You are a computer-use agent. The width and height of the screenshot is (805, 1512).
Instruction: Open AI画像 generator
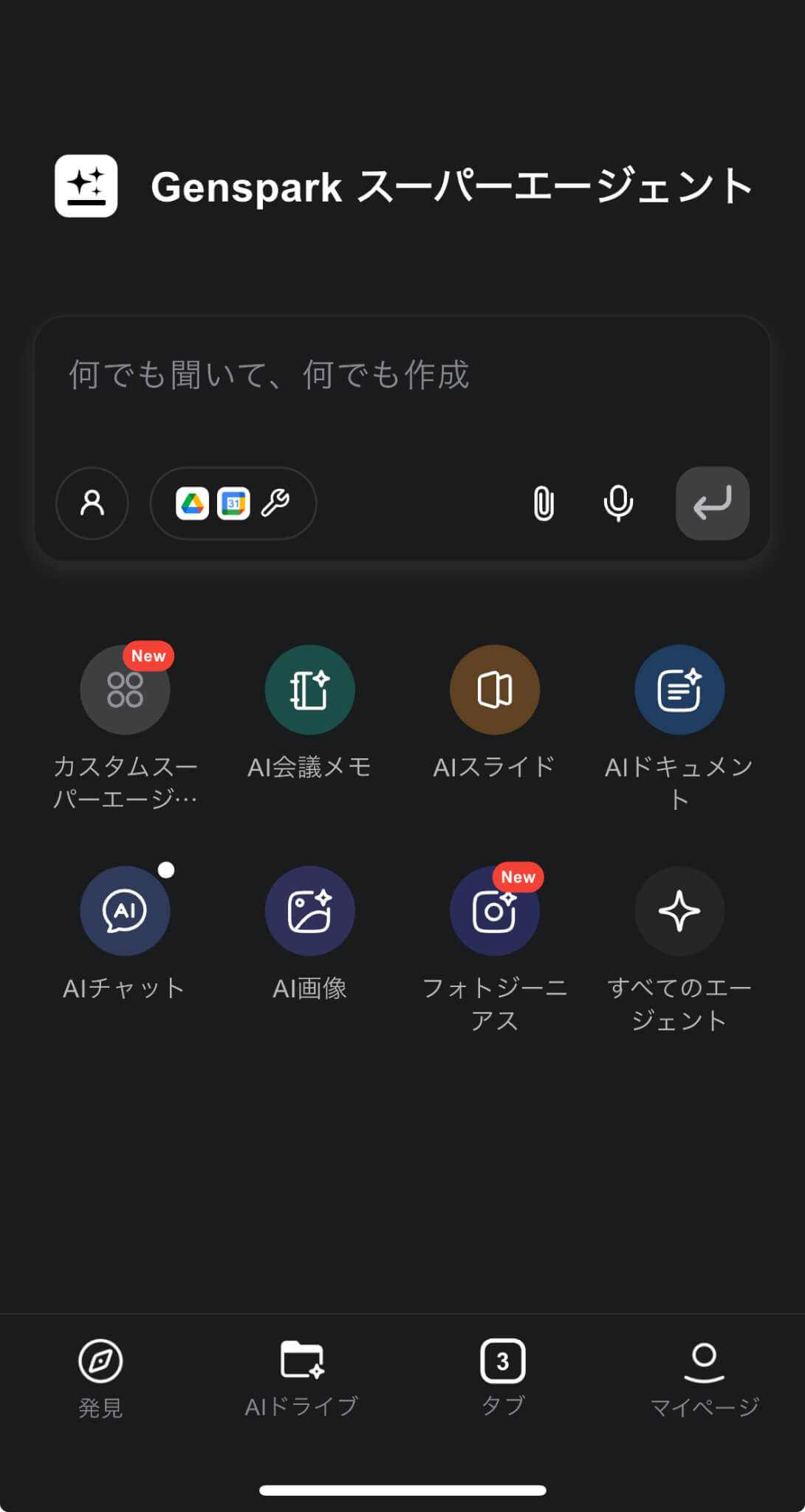pos(309,911)
